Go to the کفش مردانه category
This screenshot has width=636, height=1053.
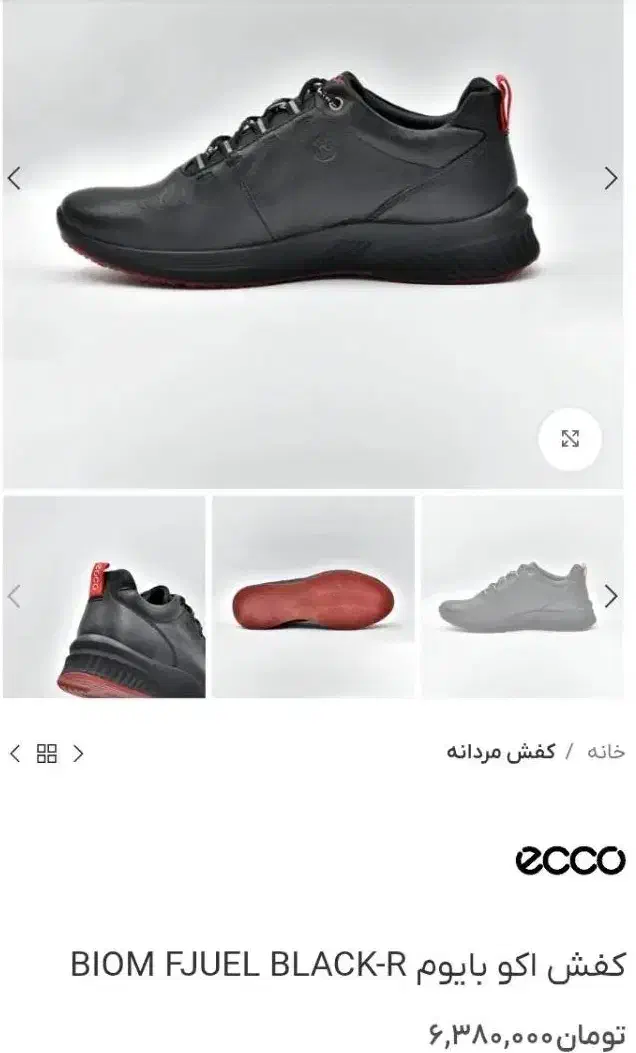tap(501, 752)
